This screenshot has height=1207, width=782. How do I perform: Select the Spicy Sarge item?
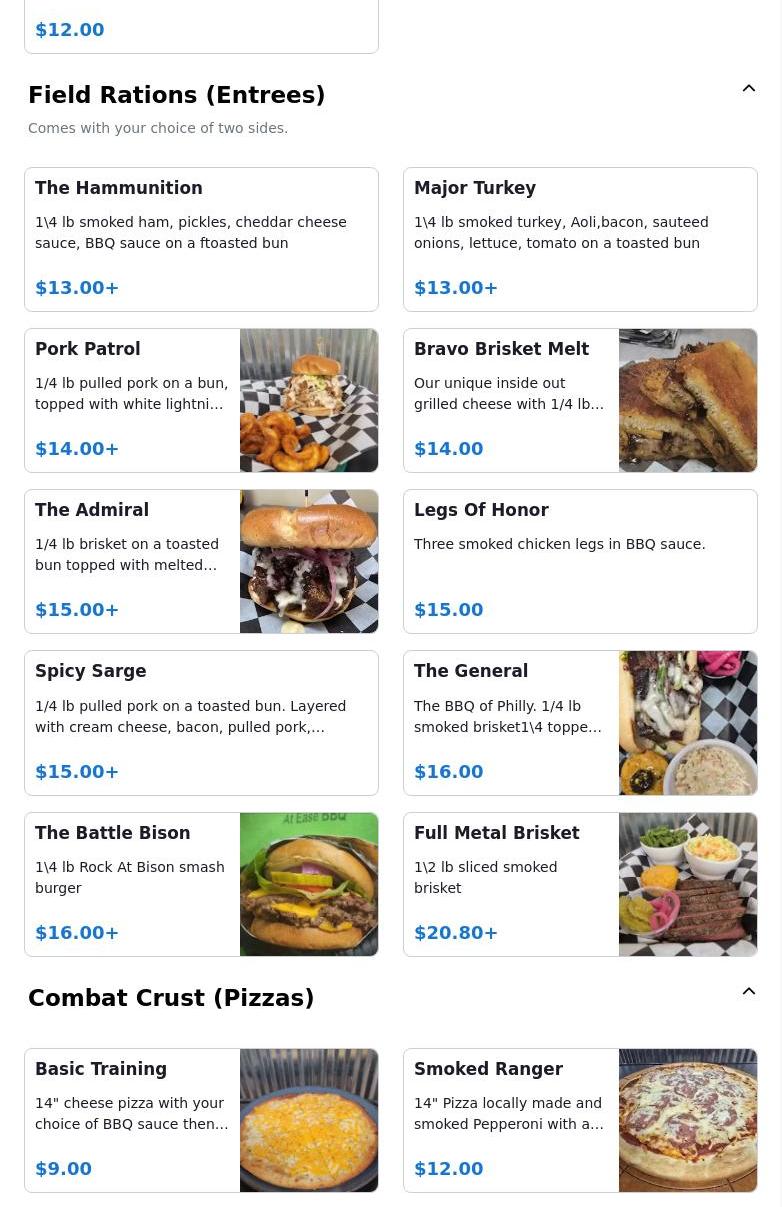pos(201,723)
